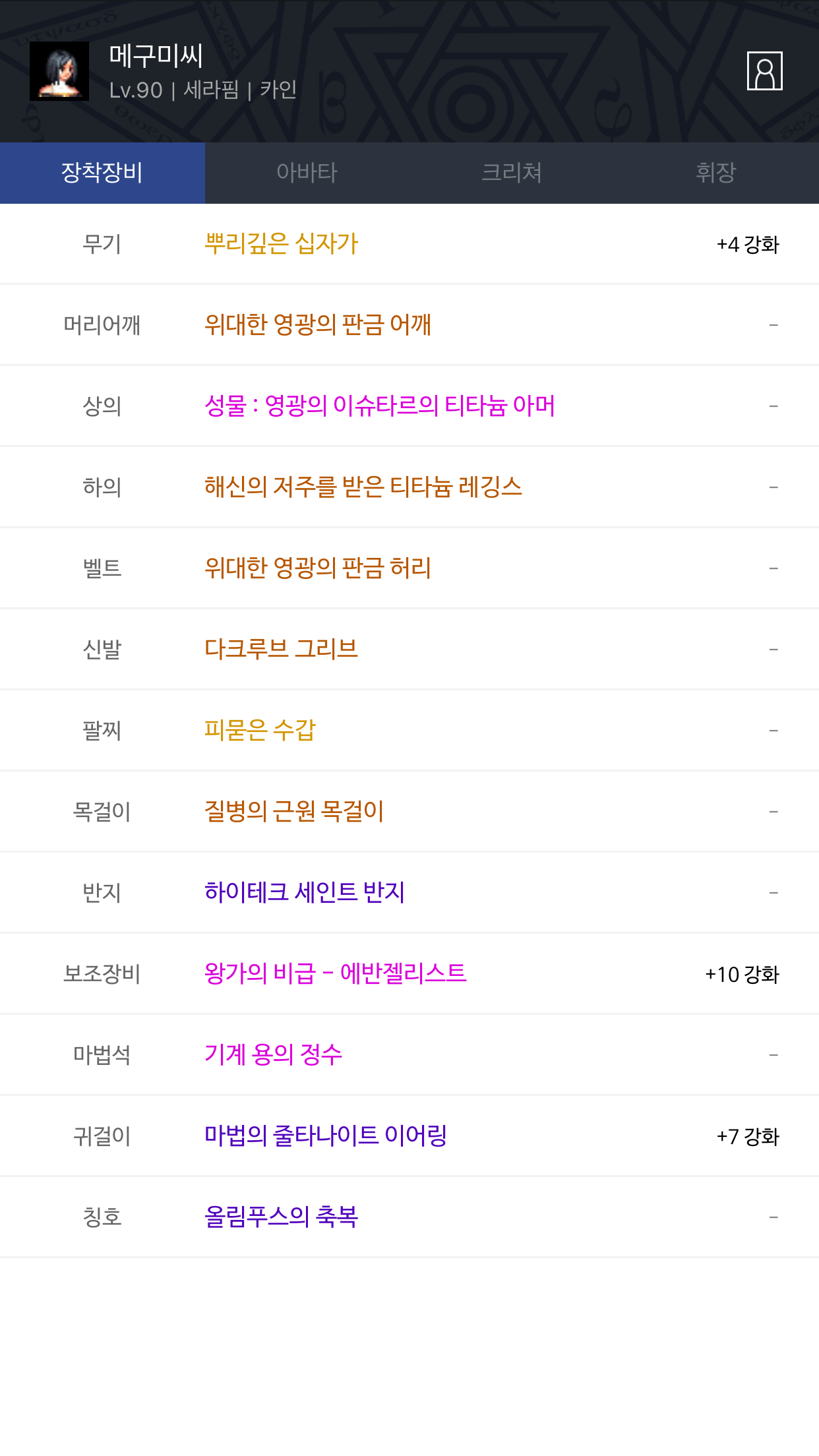Screen dimensions: 819x1456
Task: View 올림푸스의 축복 title details
Action: 281,1217
